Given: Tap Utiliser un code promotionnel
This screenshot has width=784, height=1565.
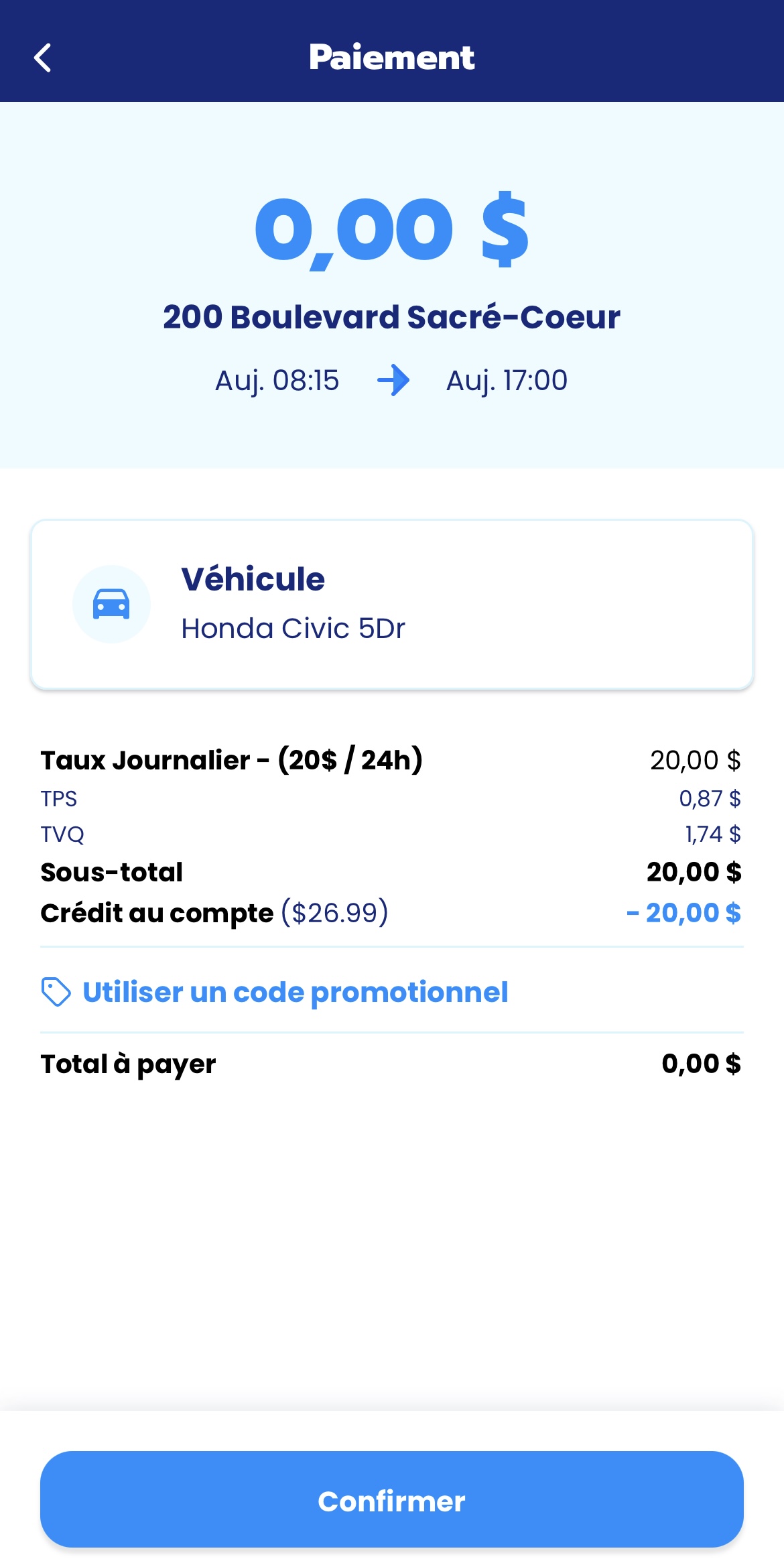Looking at the screenshot, I should (295, 992).
